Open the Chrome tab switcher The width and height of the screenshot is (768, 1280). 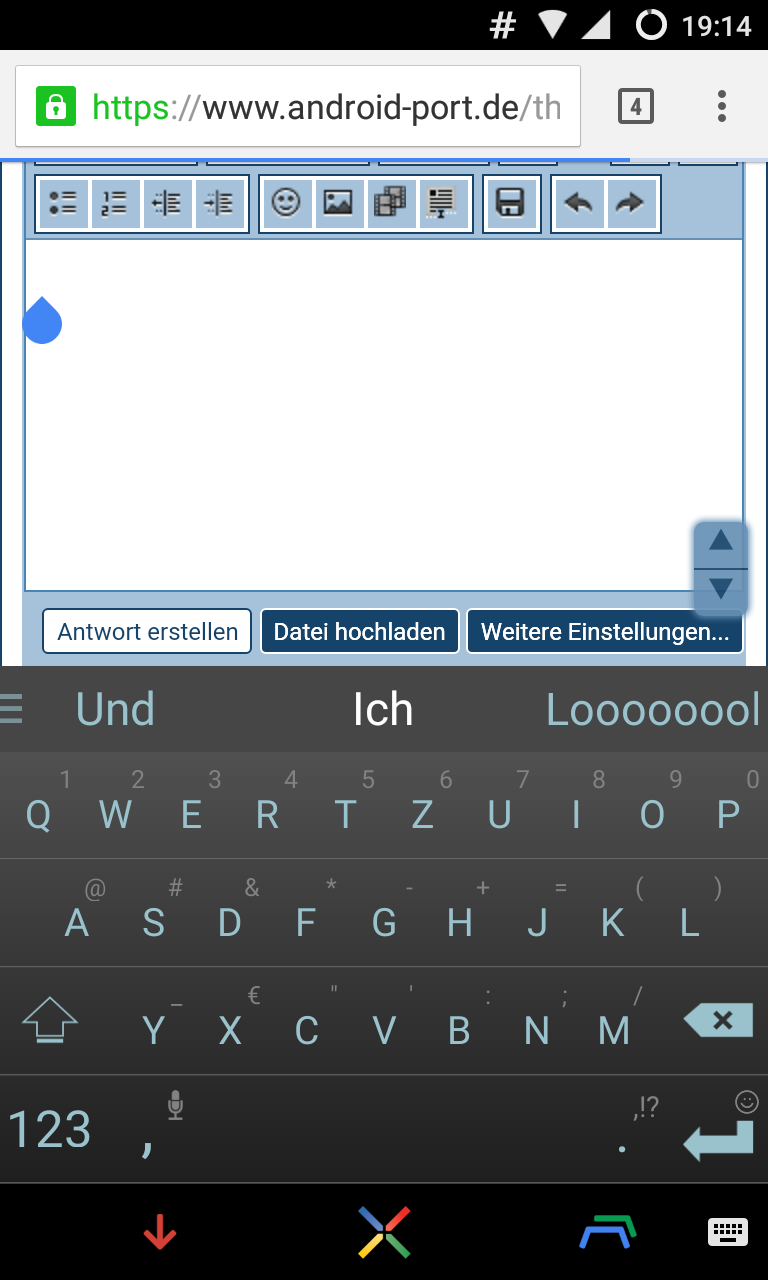[636, 106]
